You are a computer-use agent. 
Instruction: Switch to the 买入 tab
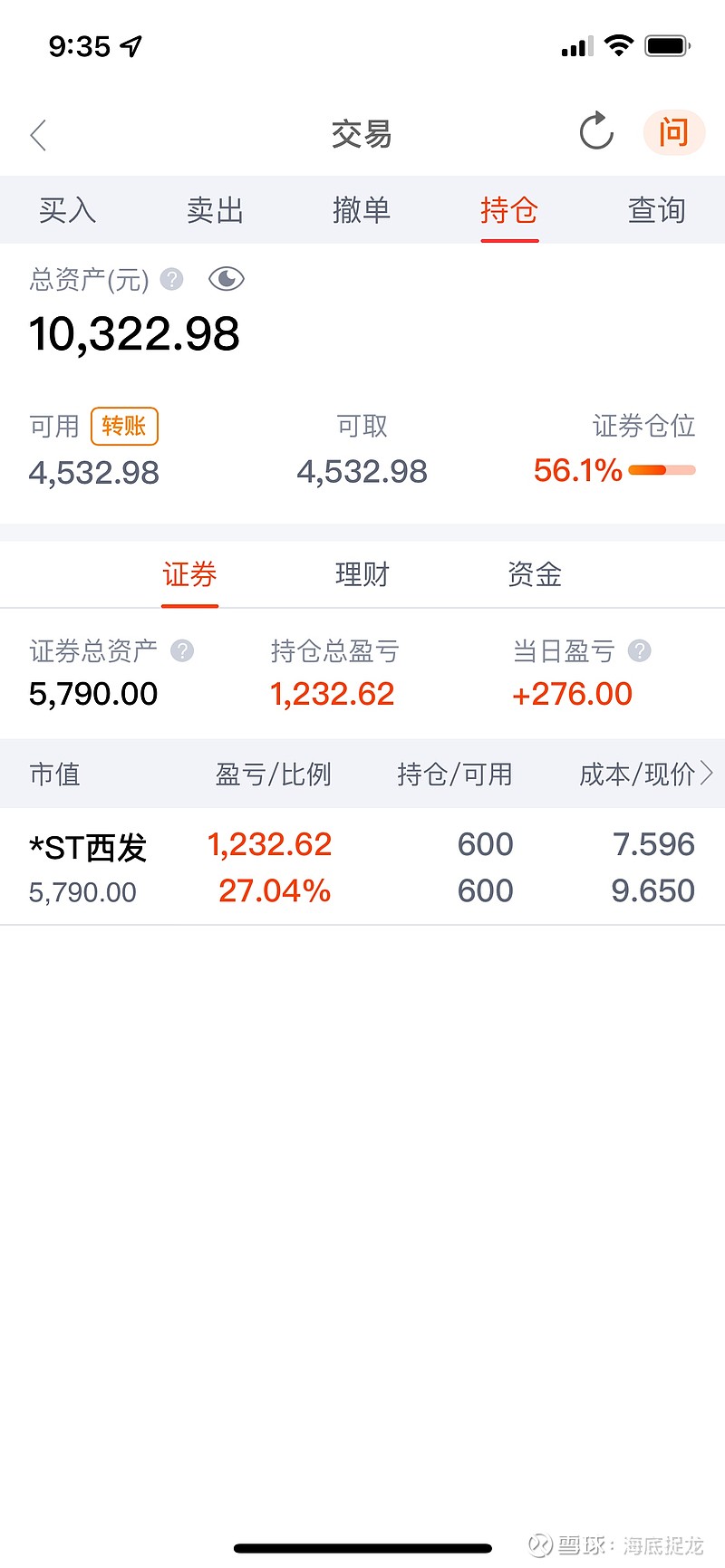[67, 210]
